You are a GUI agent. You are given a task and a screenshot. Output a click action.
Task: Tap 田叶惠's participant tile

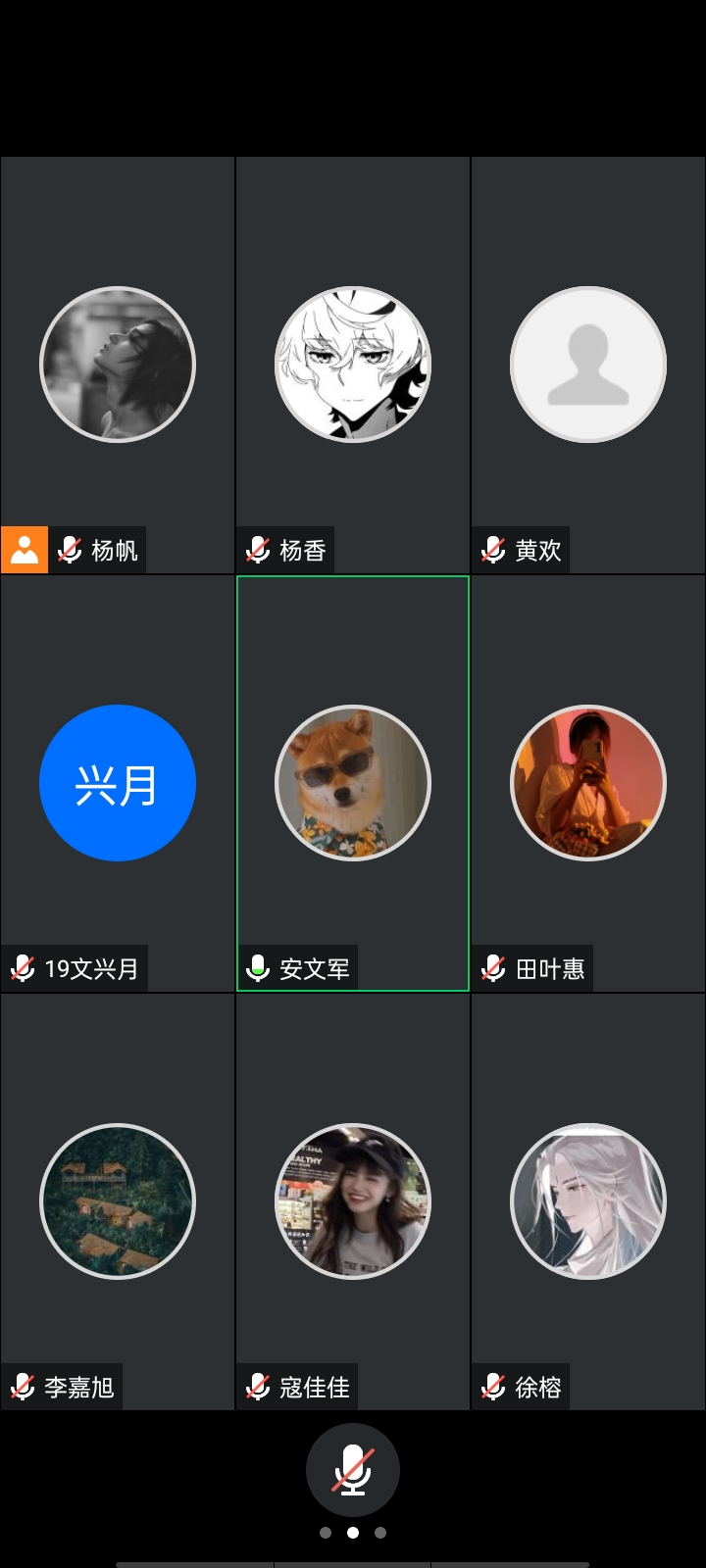click(588, 783)
